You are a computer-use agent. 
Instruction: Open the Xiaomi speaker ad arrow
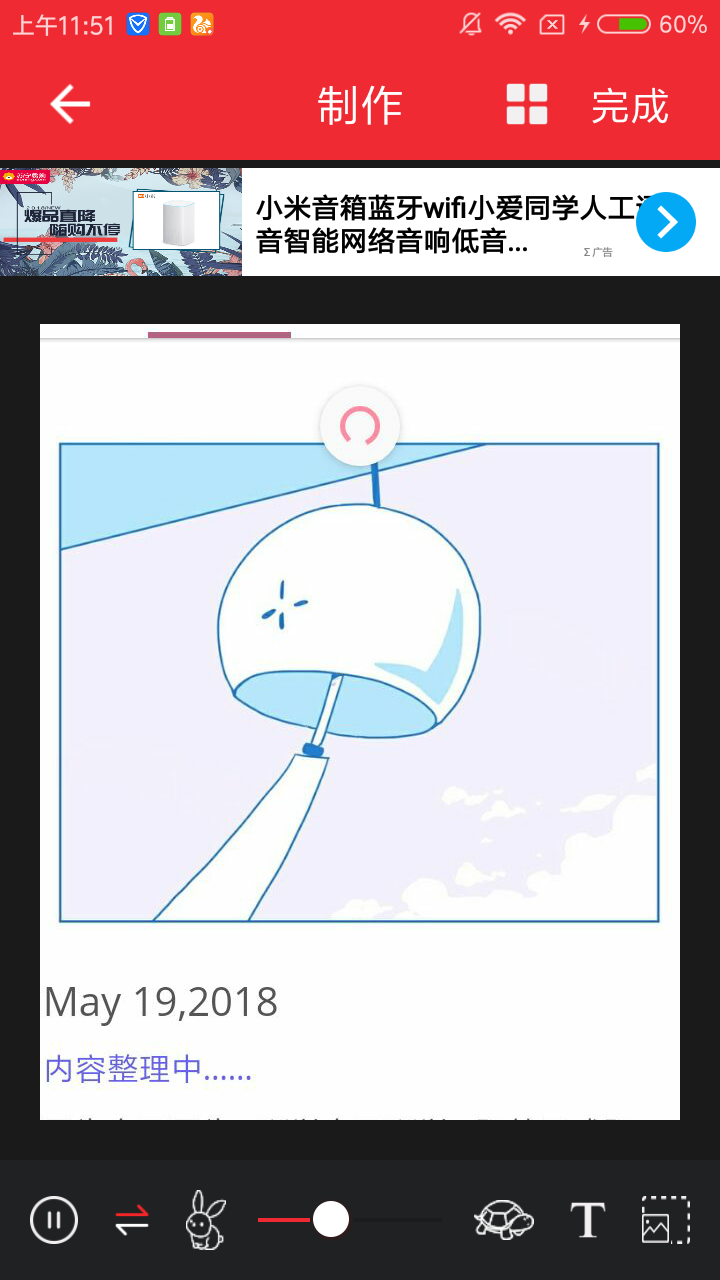665,222
